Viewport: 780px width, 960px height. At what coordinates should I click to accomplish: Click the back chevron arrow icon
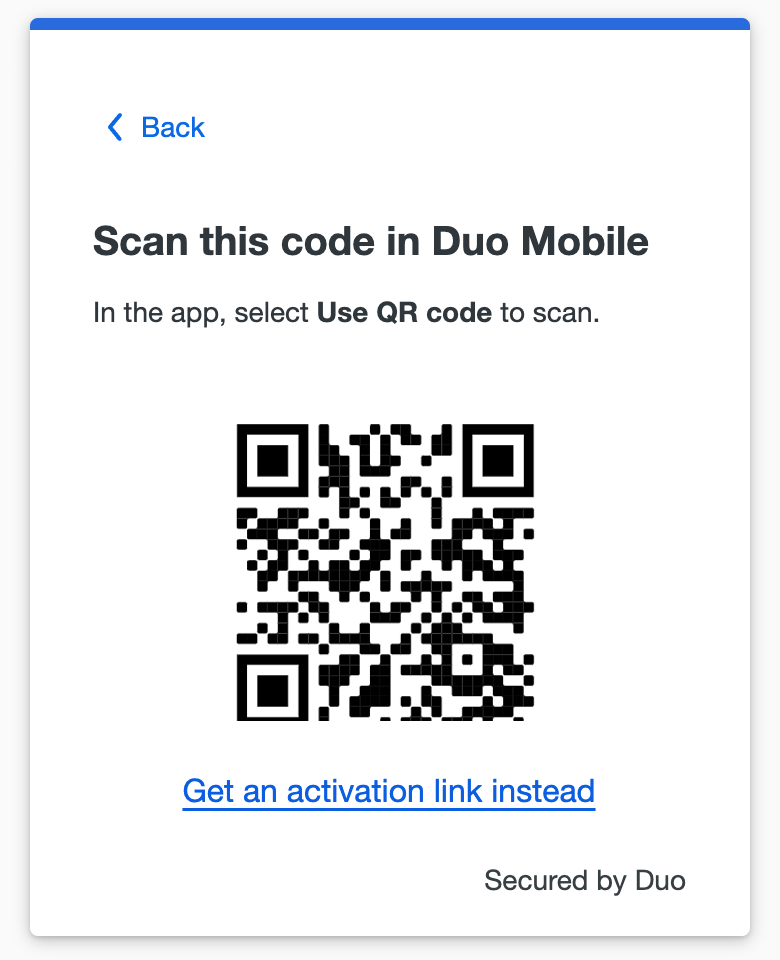113,127
